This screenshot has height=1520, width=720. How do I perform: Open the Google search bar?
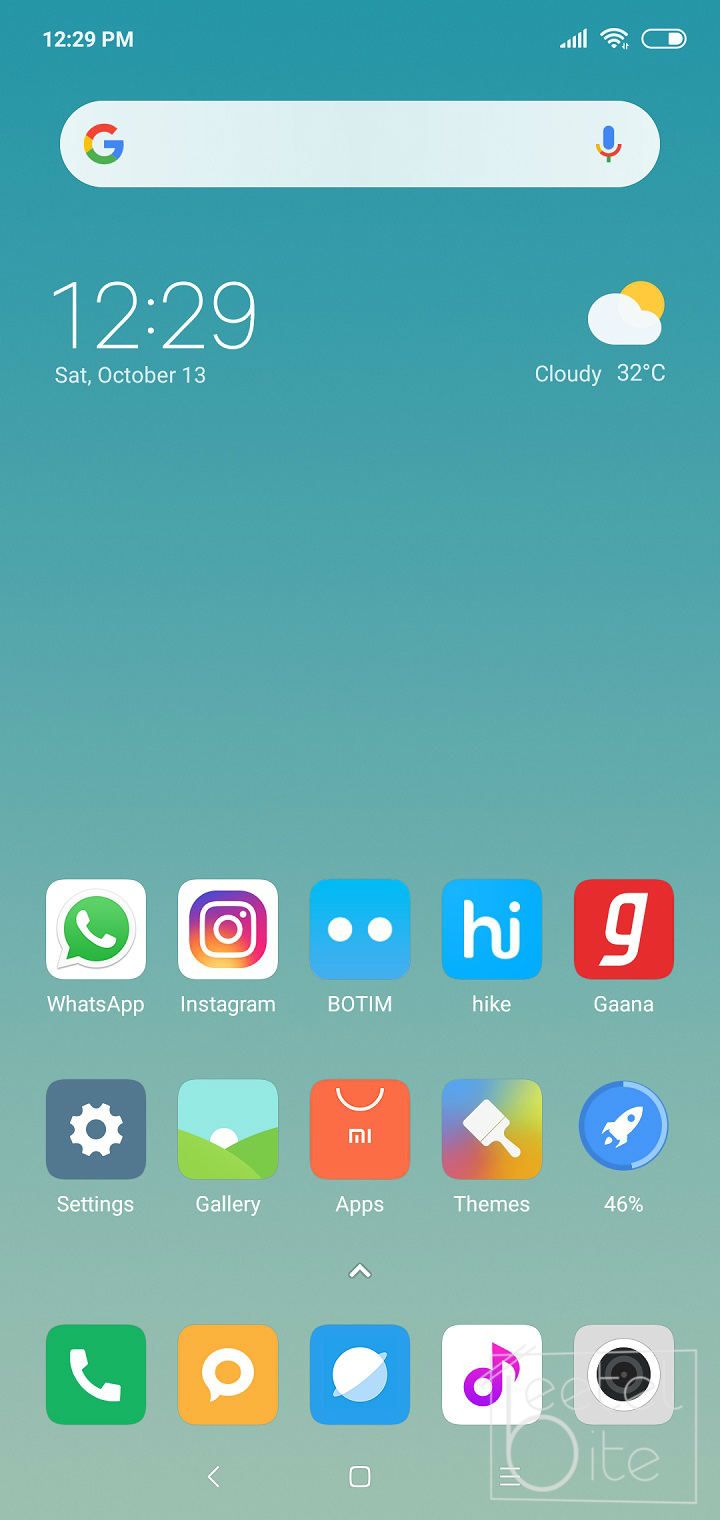[x=340, y=144]
